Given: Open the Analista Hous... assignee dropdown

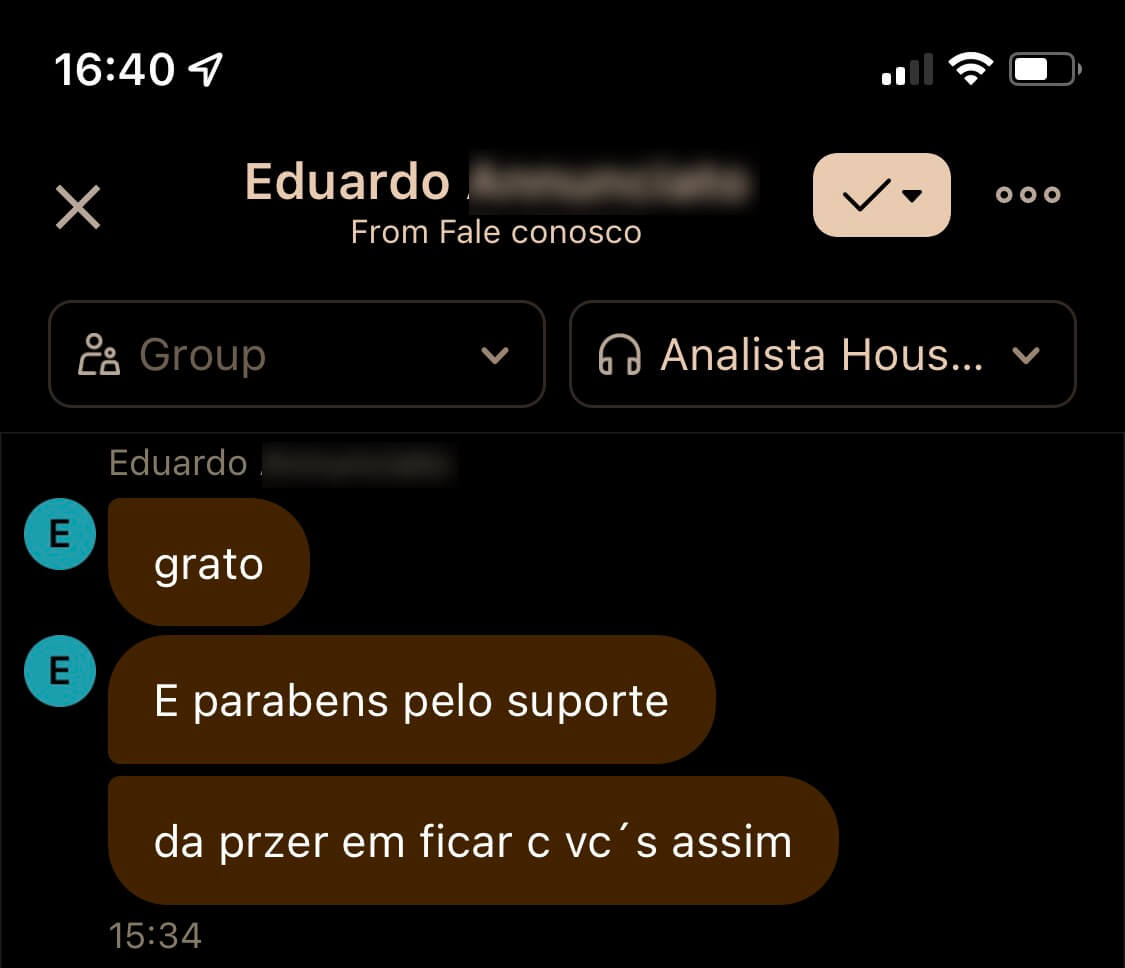Looking at the screenshot, I should pos(822,355).
